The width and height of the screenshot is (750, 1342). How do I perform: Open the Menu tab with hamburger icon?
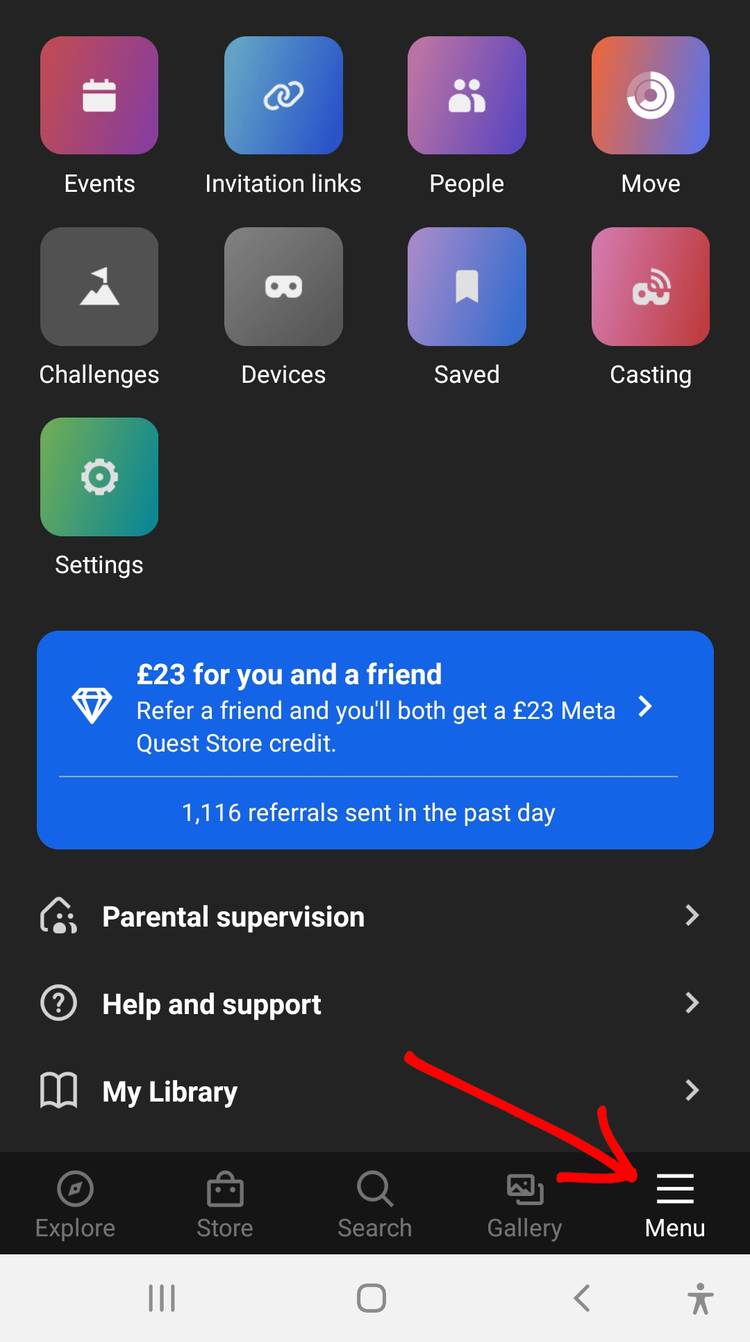click(x=675, y=1200)
